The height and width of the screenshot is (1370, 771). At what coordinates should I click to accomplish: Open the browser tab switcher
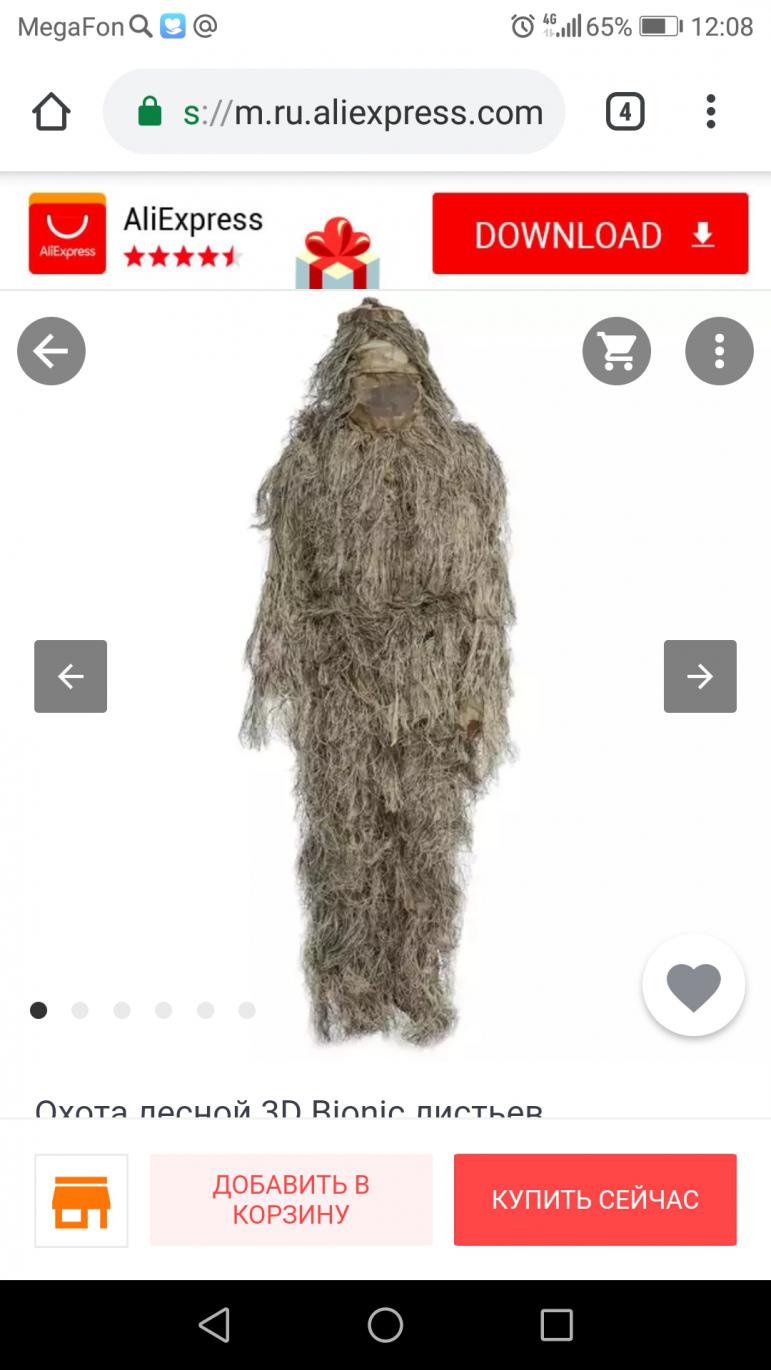(625, 112)
